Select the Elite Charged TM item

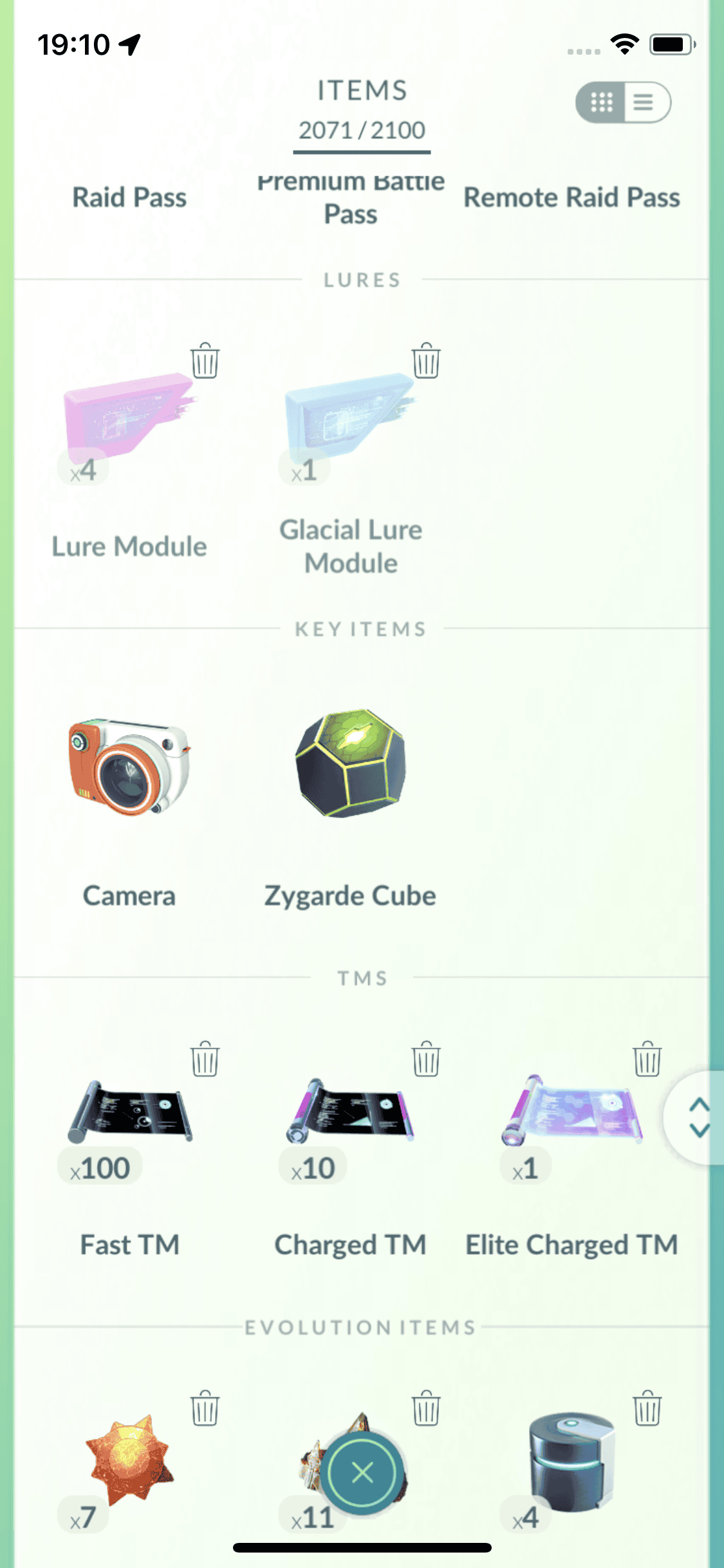click(571, 1114)
